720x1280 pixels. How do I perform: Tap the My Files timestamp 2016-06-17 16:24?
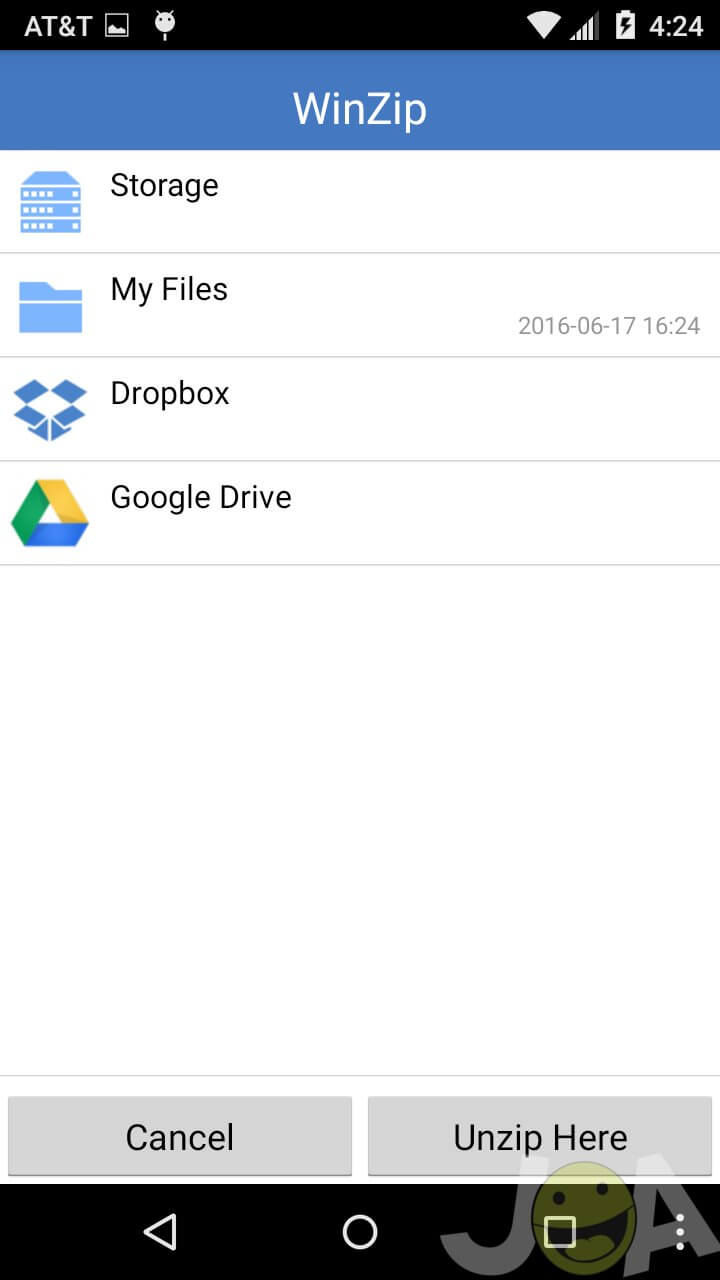click(609, 326)
